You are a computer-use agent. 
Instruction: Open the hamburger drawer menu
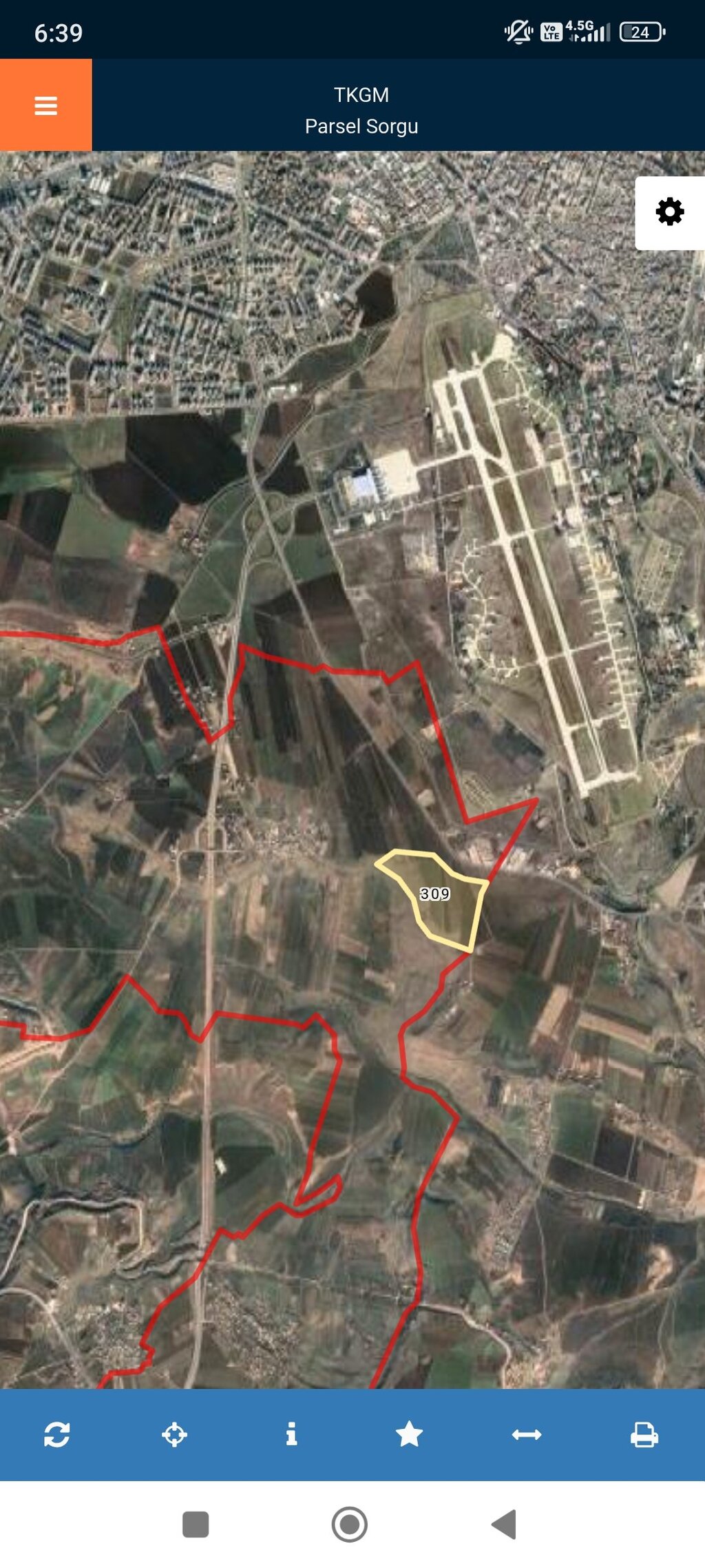click(45, 105)
